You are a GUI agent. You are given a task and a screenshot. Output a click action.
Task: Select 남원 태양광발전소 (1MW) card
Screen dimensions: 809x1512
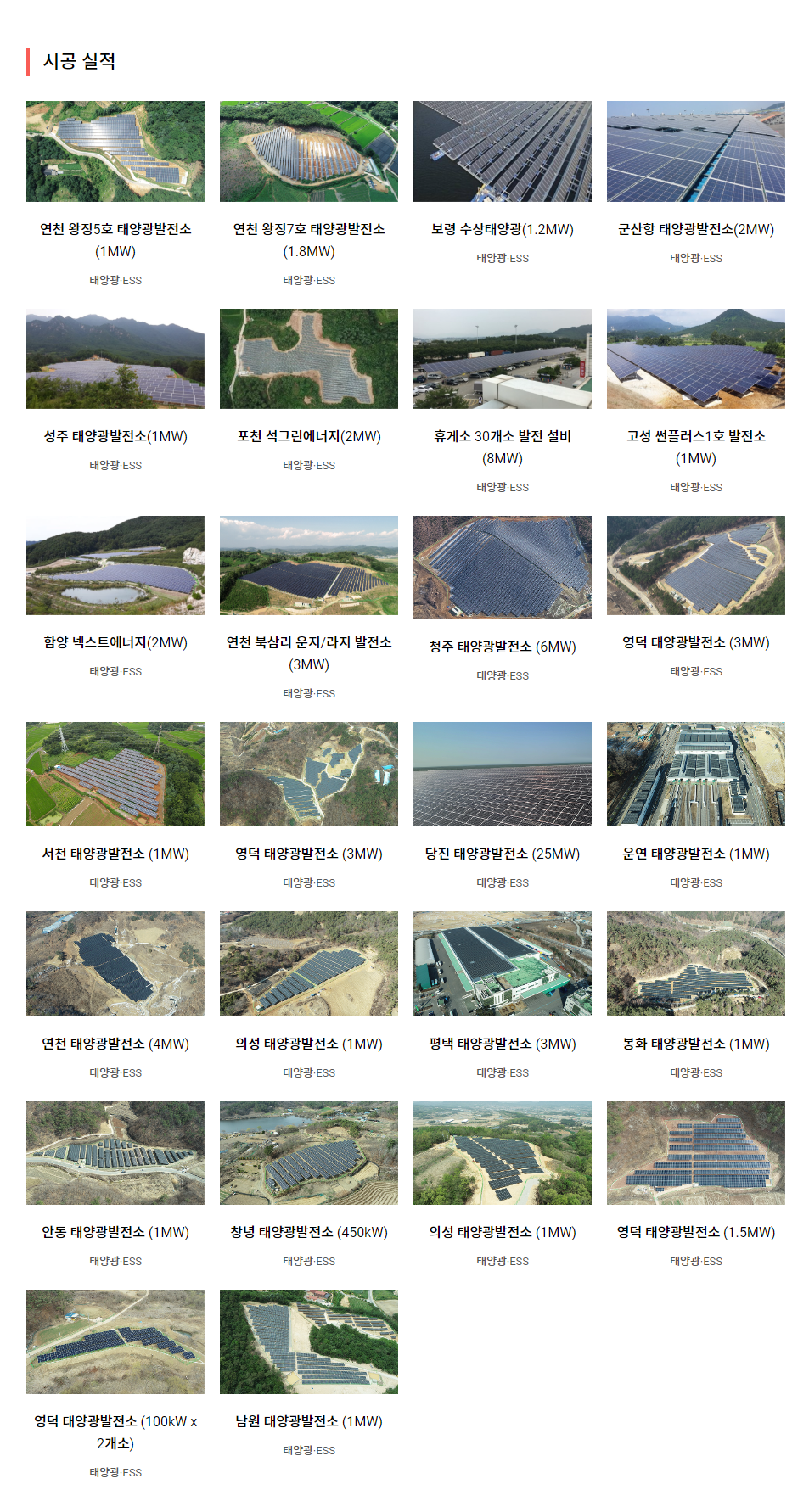click(308, 1341)
